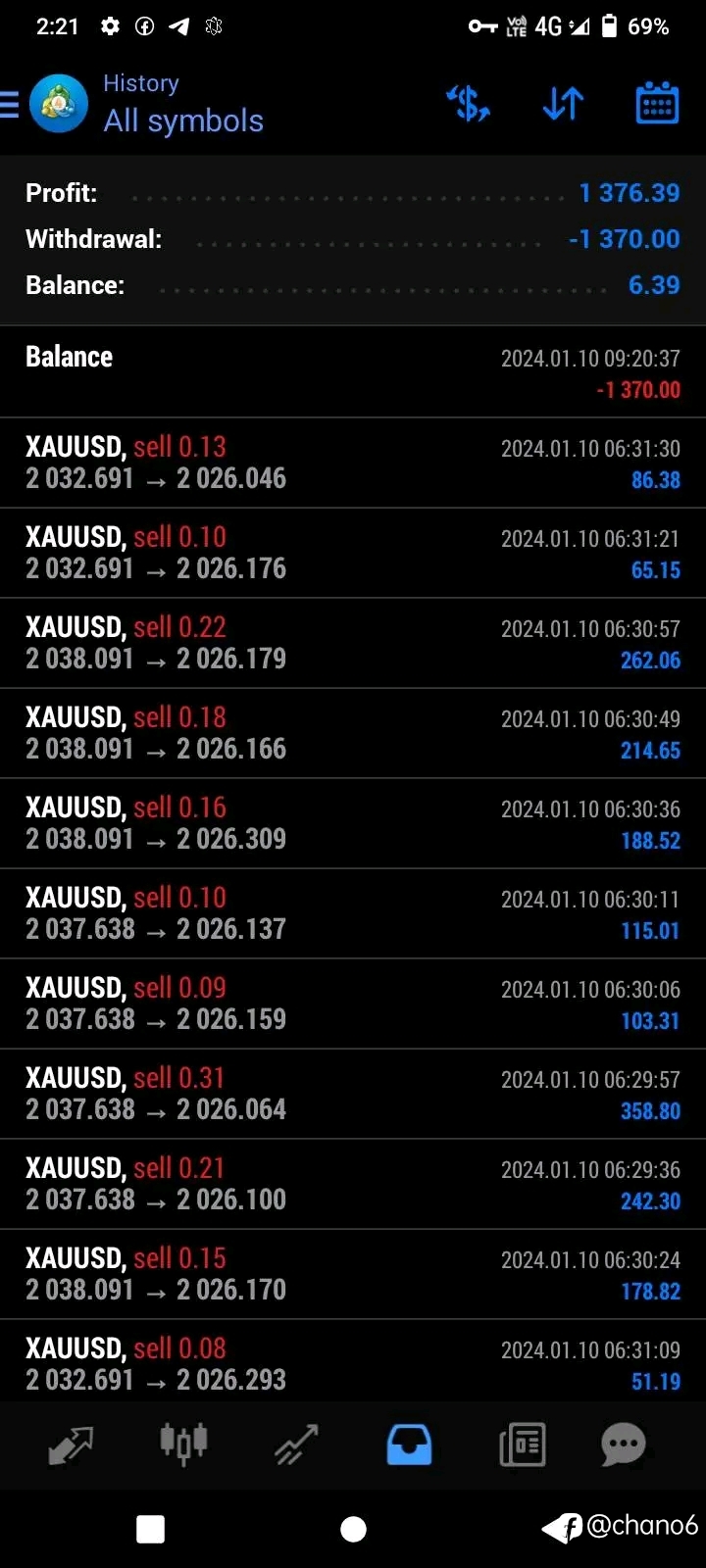Select the History tab

(x=409, y=1445)
